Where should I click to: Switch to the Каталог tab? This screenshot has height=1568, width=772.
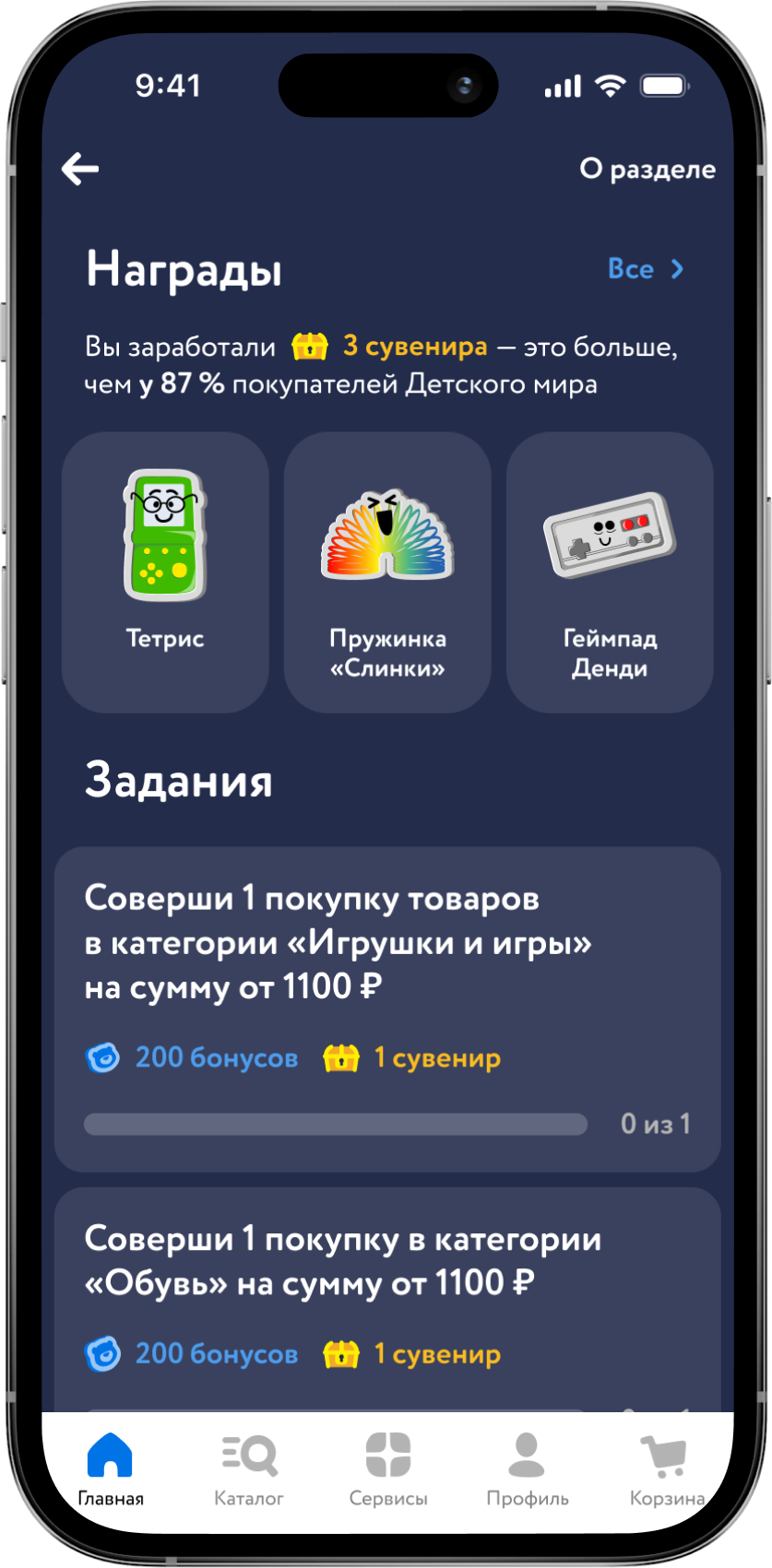click(x=249, y=1469)
